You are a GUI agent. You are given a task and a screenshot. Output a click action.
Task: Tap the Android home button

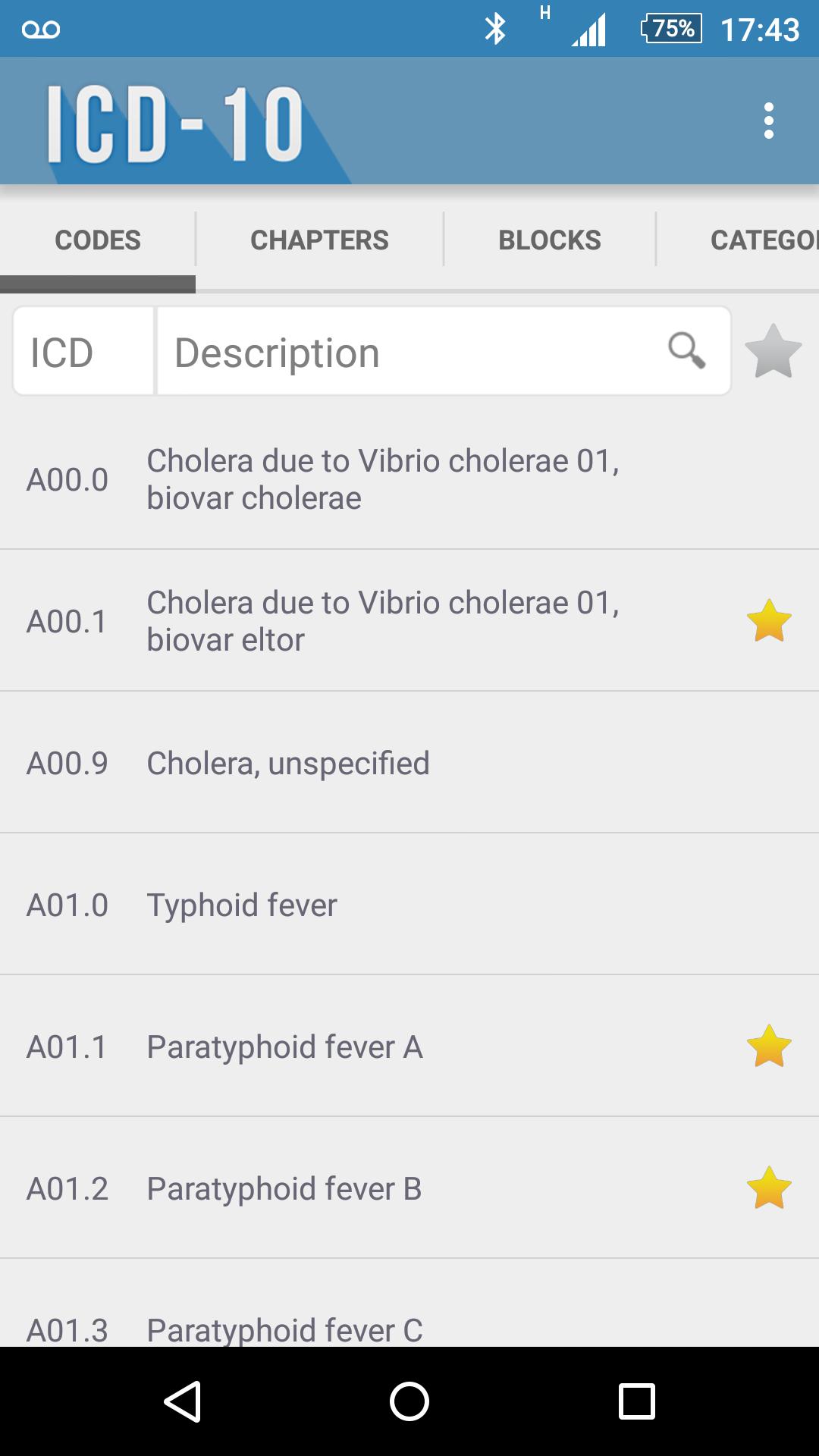(409, 1401)
